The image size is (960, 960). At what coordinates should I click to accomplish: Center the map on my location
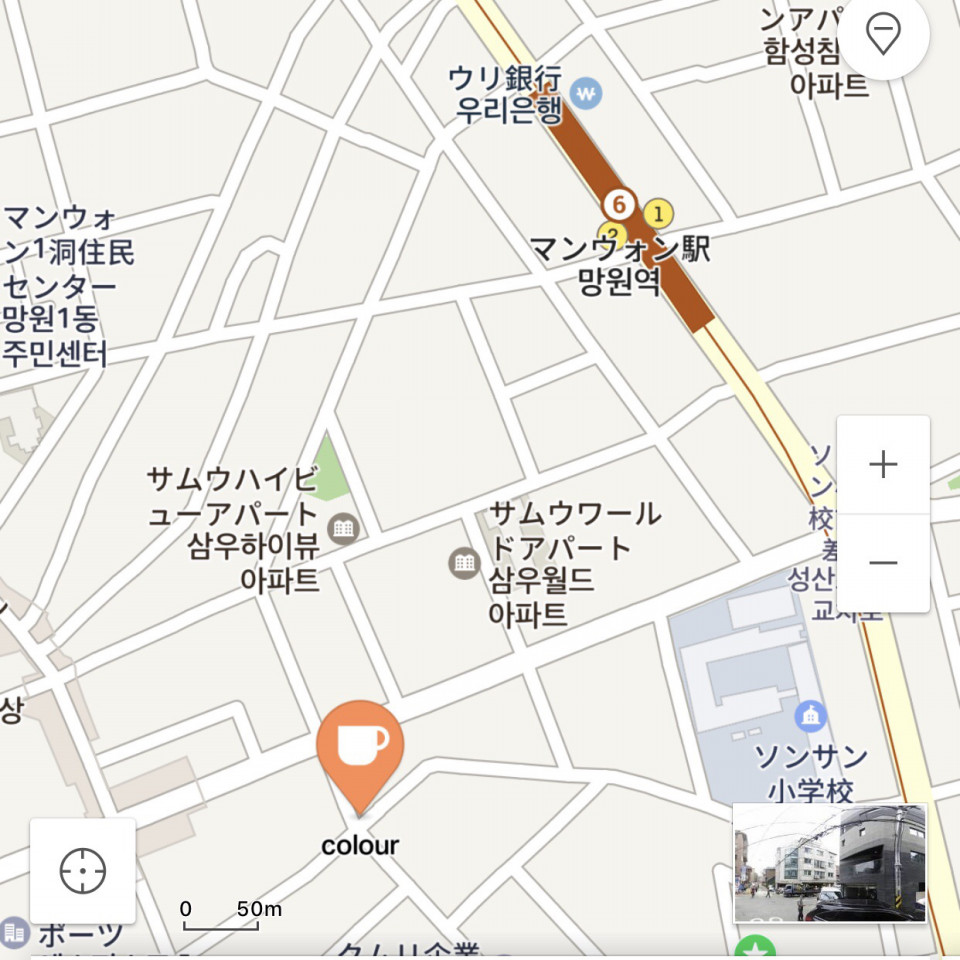point(83,871)
